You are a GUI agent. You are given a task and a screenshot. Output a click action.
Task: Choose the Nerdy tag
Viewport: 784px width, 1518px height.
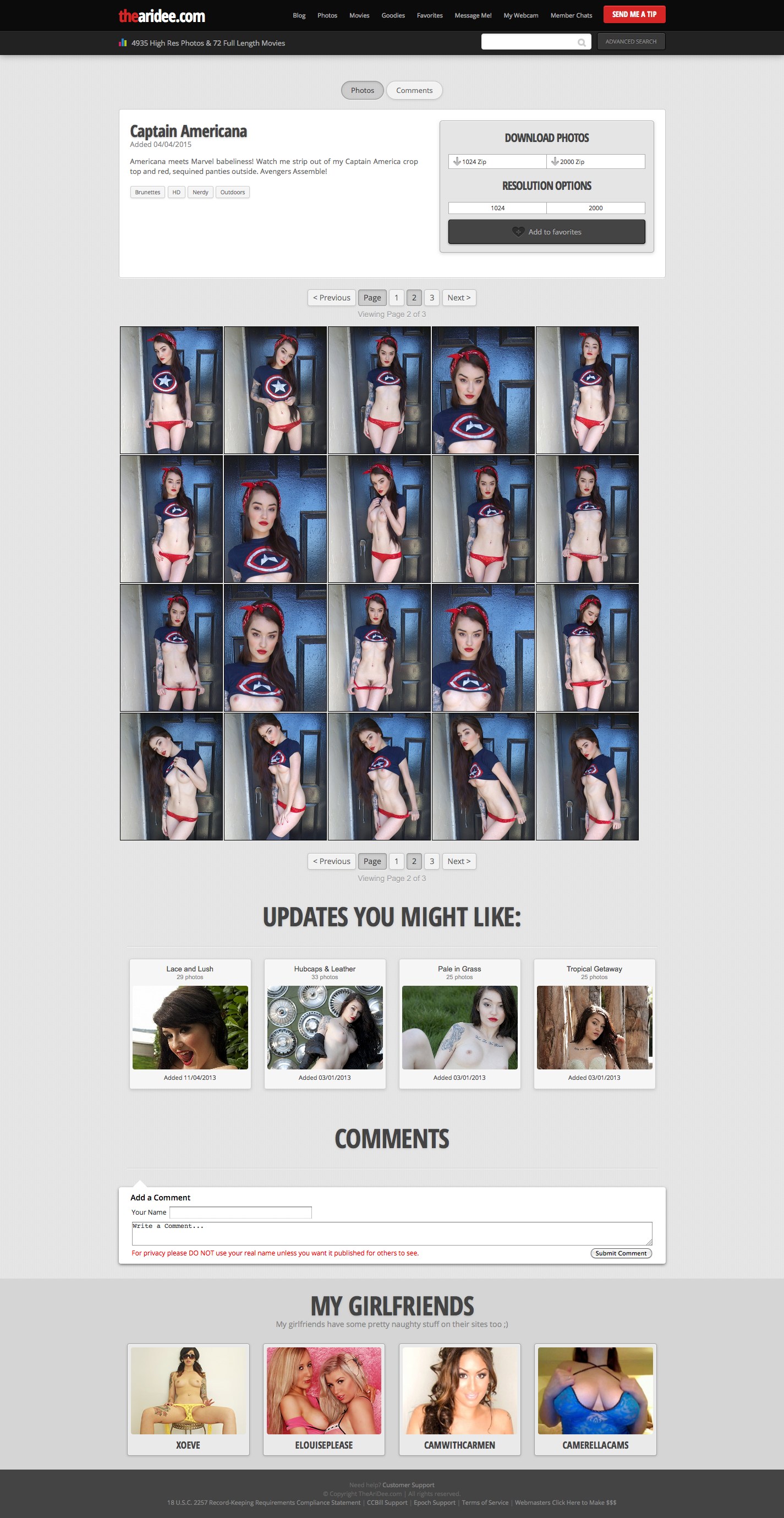(200, 192)
